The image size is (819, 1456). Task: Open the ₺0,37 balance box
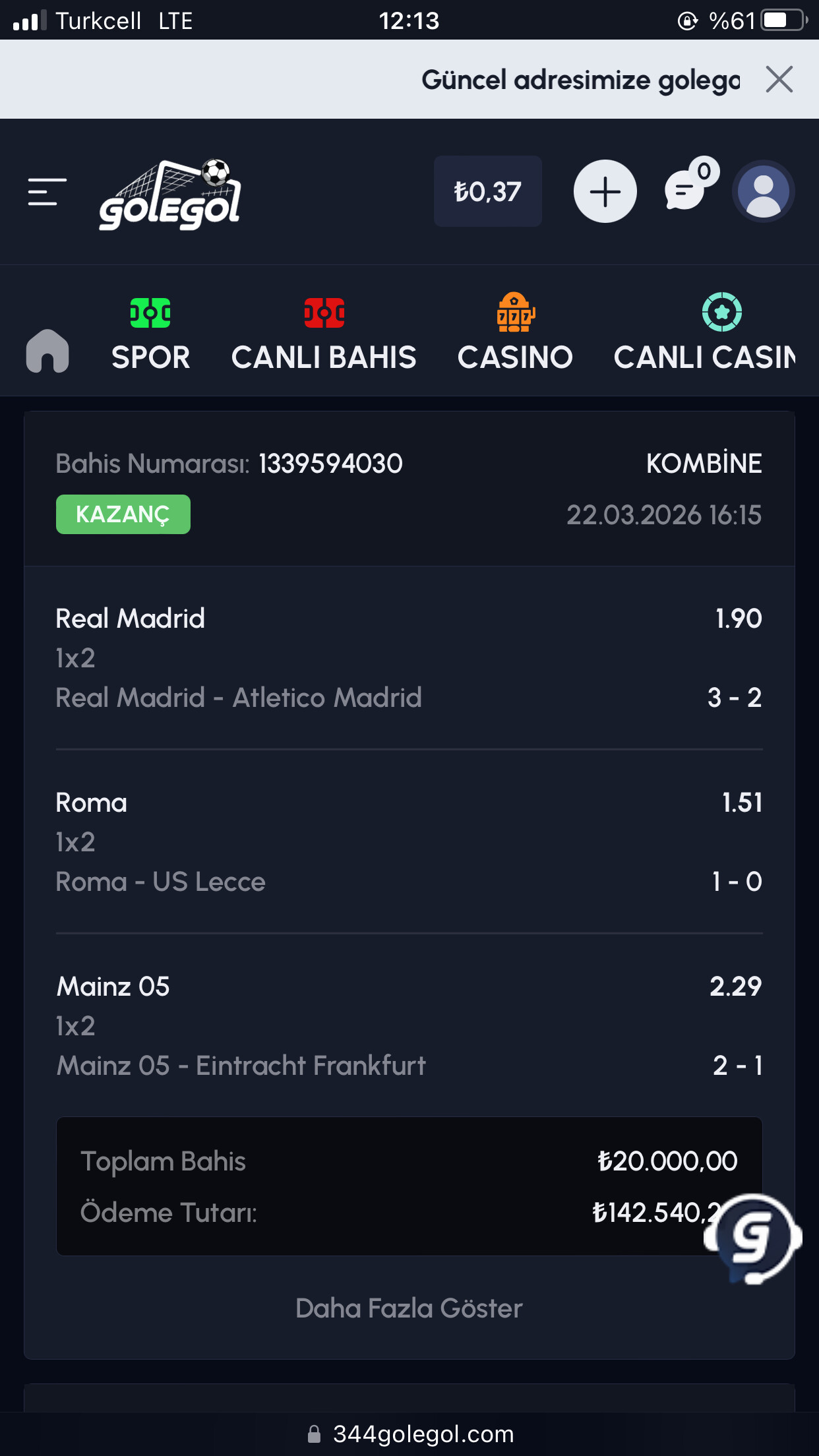(487, 192)
